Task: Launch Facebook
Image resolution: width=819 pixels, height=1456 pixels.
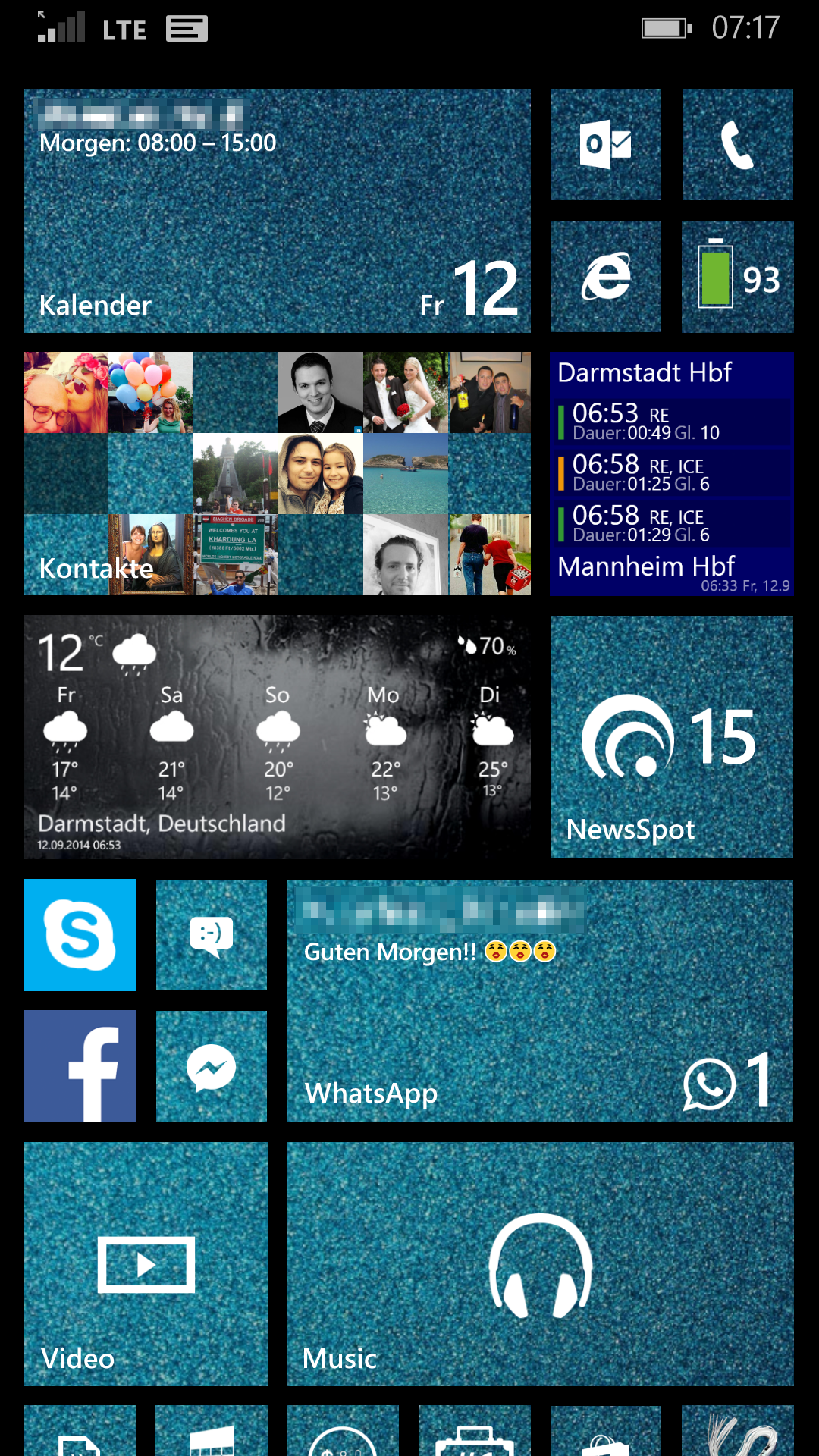Action: point(80,1066)
